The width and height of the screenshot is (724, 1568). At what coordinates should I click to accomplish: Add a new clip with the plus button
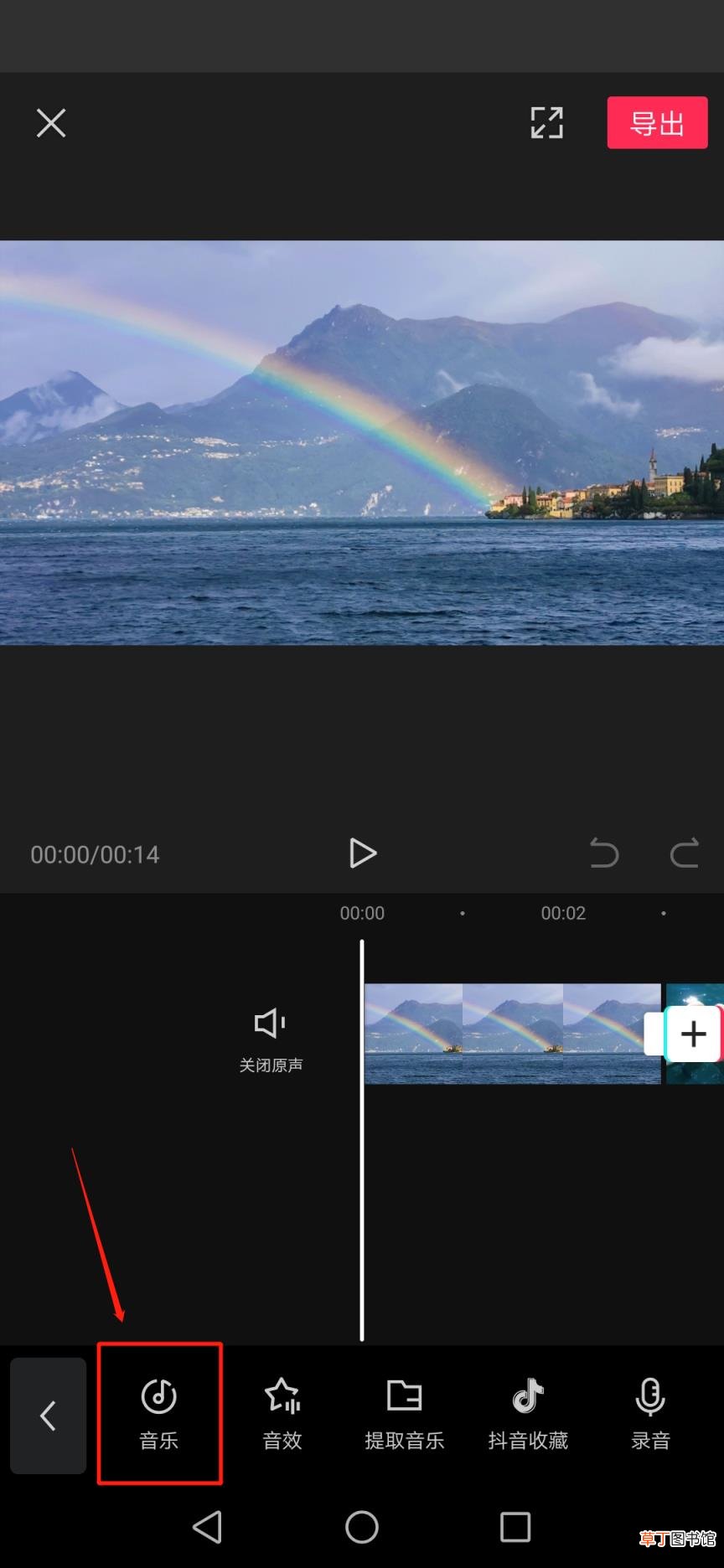click(693, 1034)
